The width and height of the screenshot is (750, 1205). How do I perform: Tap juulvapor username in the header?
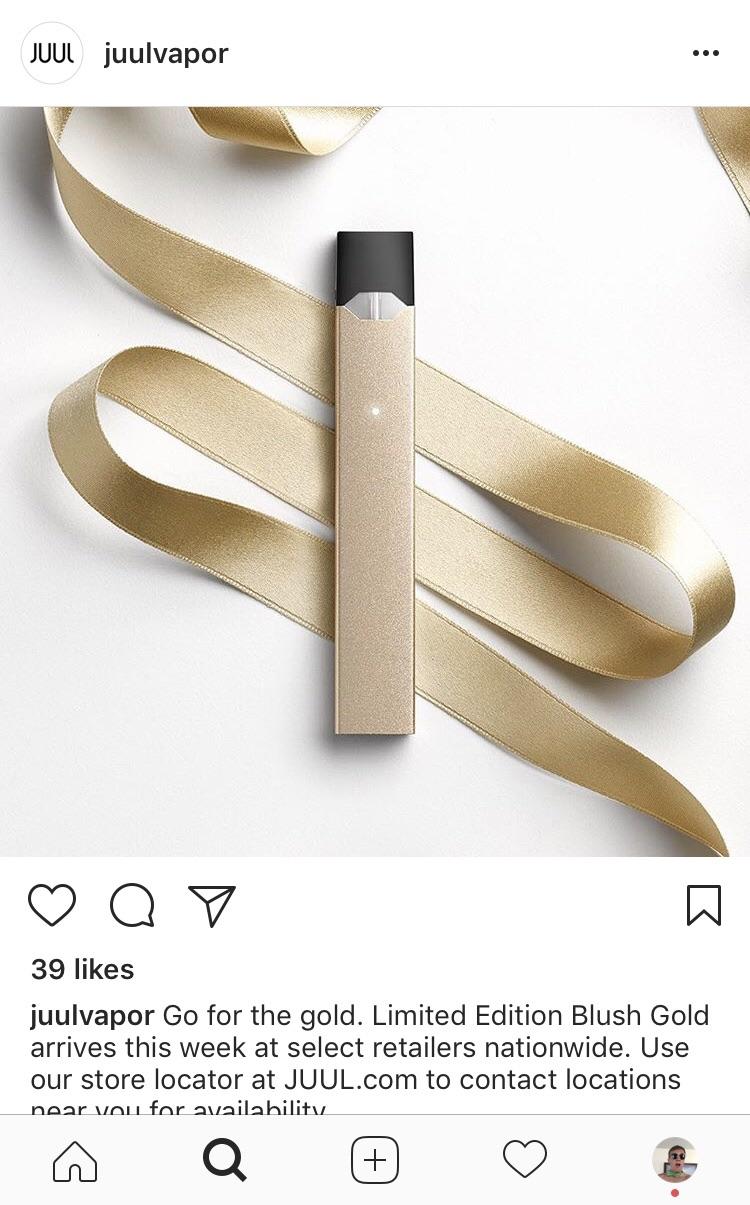tap(167, 52)
